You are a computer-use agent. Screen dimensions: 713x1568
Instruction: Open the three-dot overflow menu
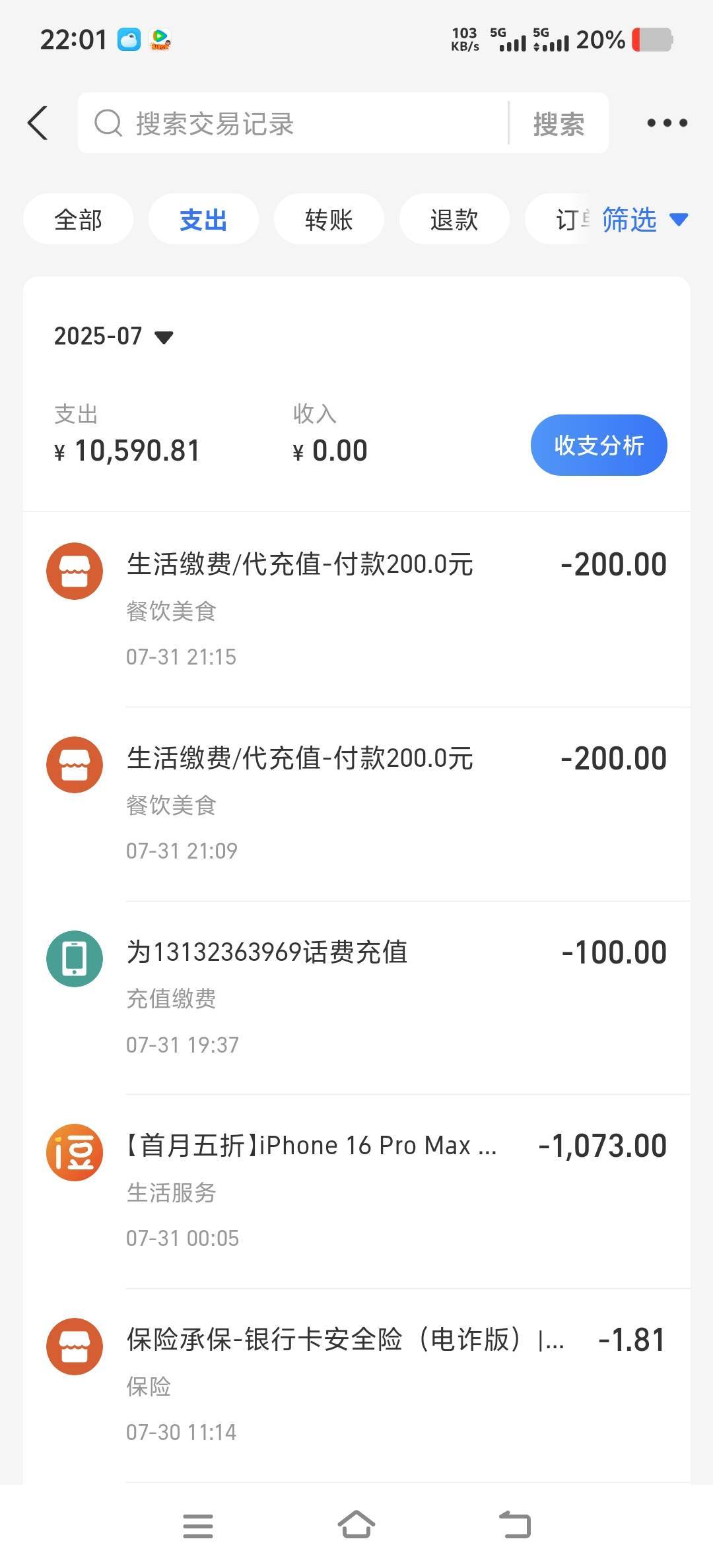[x=667, y=123]
